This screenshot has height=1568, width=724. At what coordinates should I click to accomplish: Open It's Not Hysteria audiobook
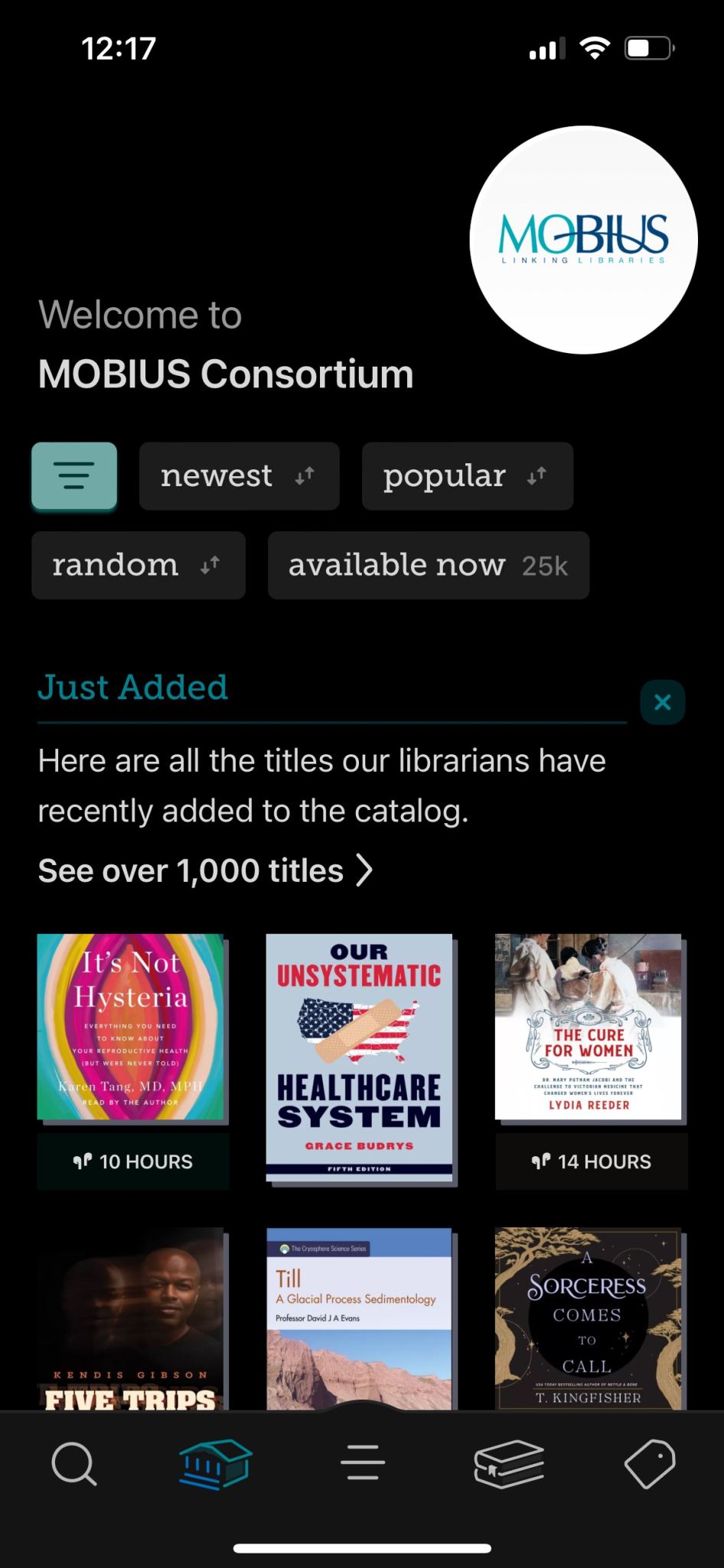(x=131, y=1027)
